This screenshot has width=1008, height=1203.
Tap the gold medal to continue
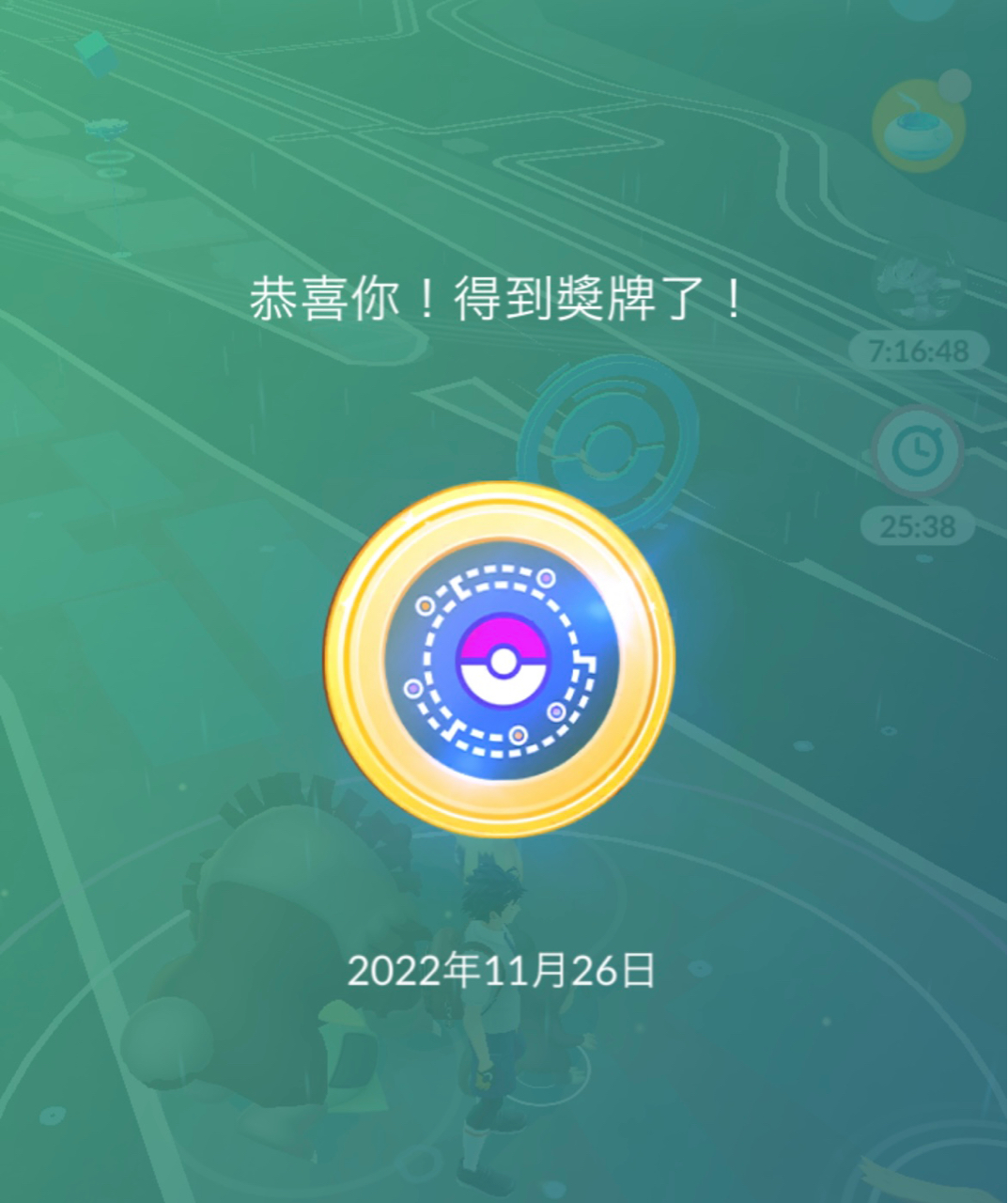click(x=500, y=660)
